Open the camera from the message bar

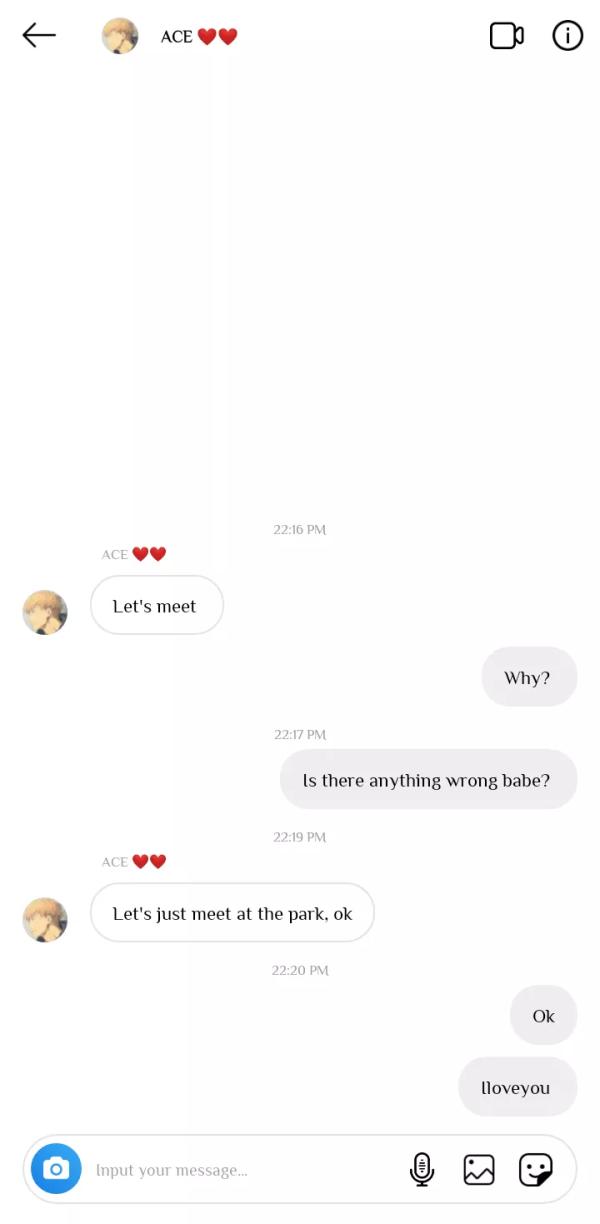[x=56, y=1168]
